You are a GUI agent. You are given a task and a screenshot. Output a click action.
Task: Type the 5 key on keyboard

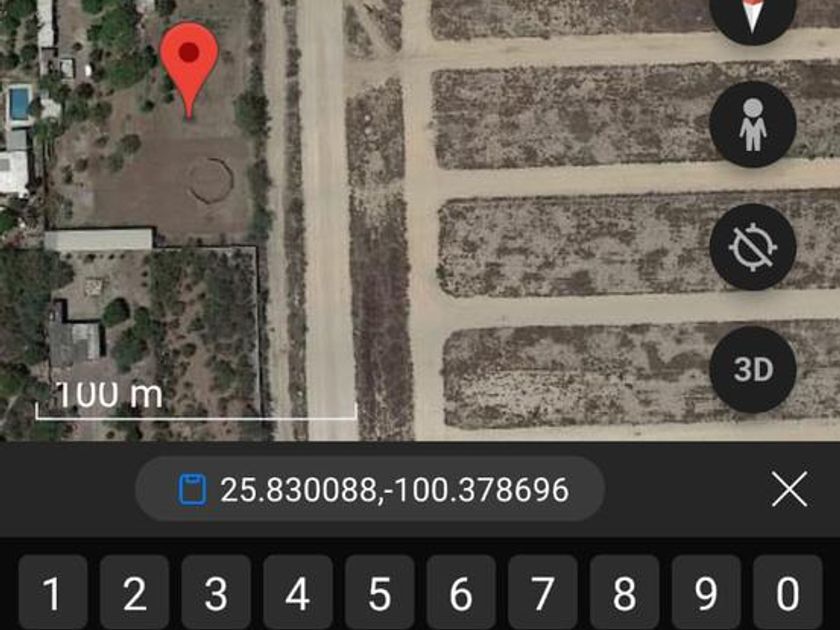[379, 595]
